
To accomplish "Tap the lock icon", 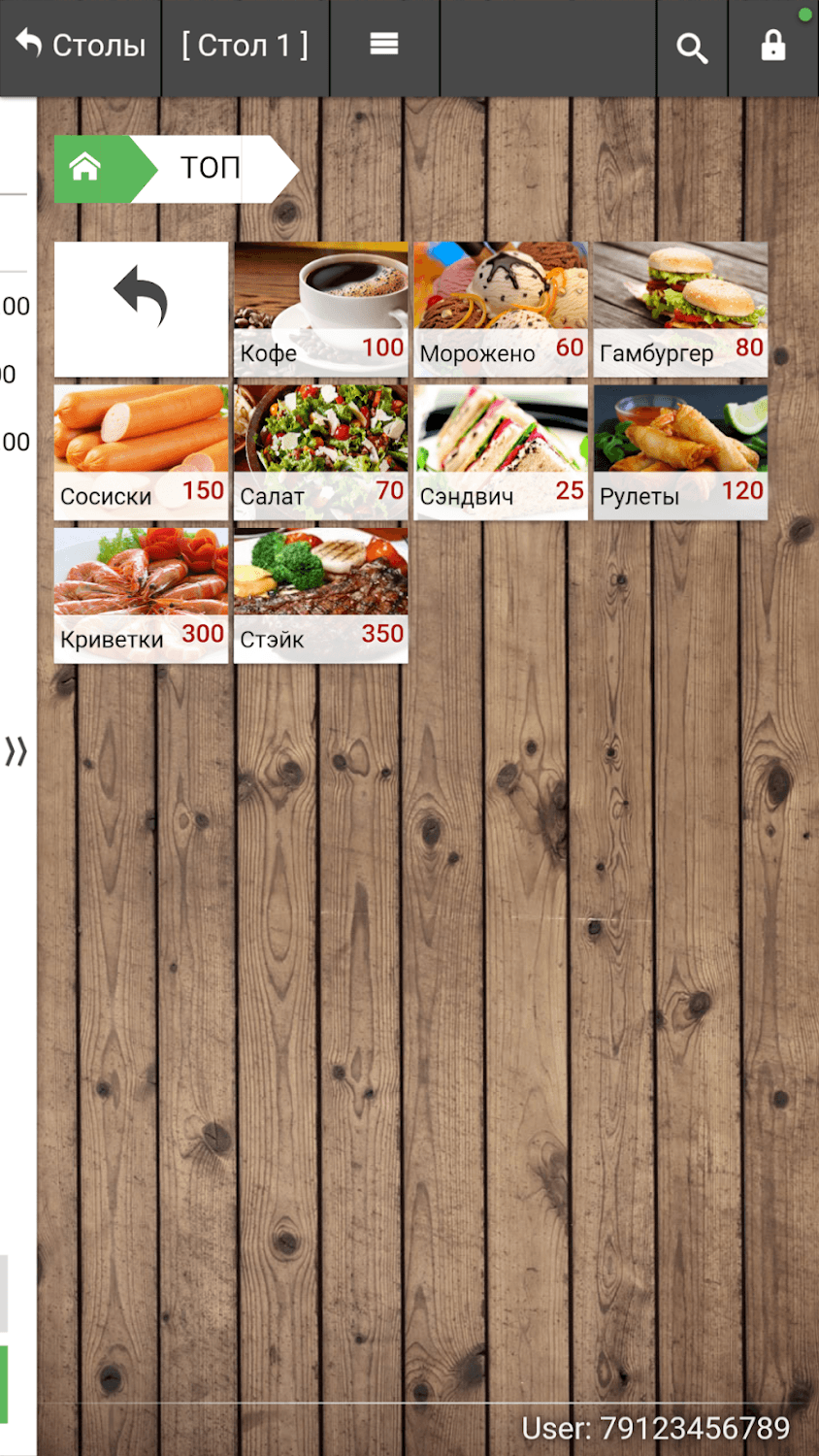I will [x=772, y=46].
